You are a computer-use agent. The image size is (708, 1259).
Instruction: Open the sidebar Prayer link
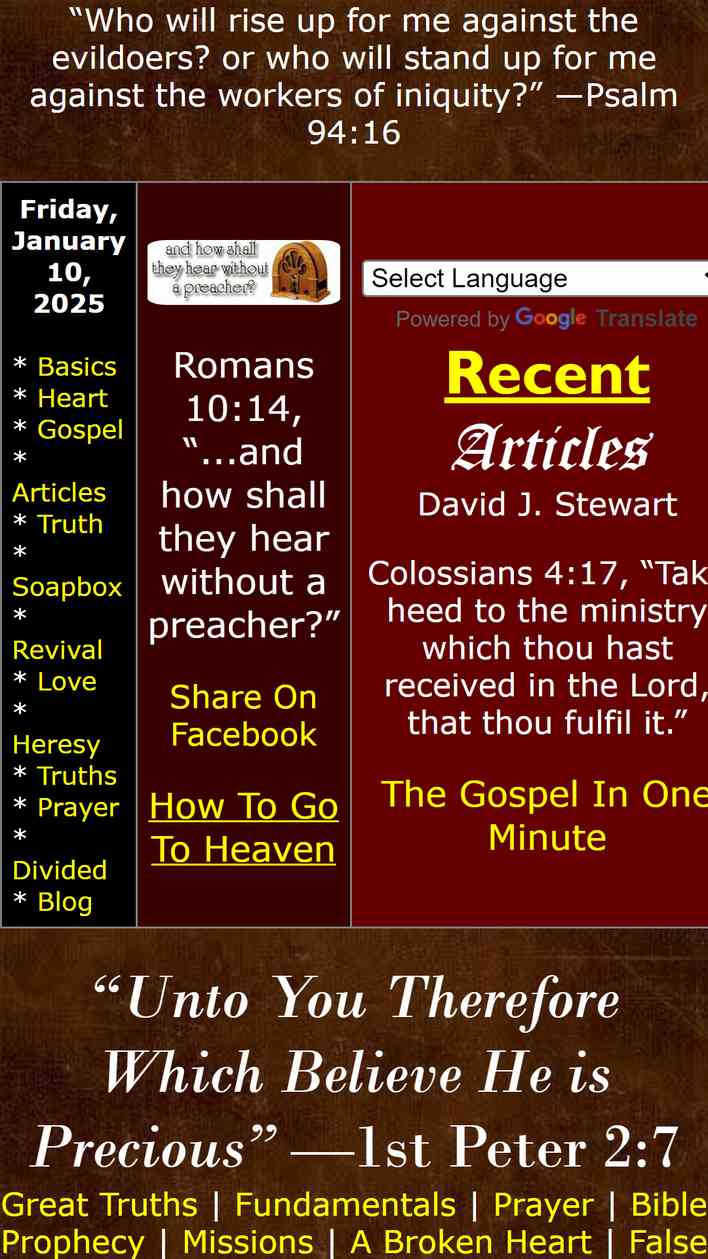pos(78,808)
